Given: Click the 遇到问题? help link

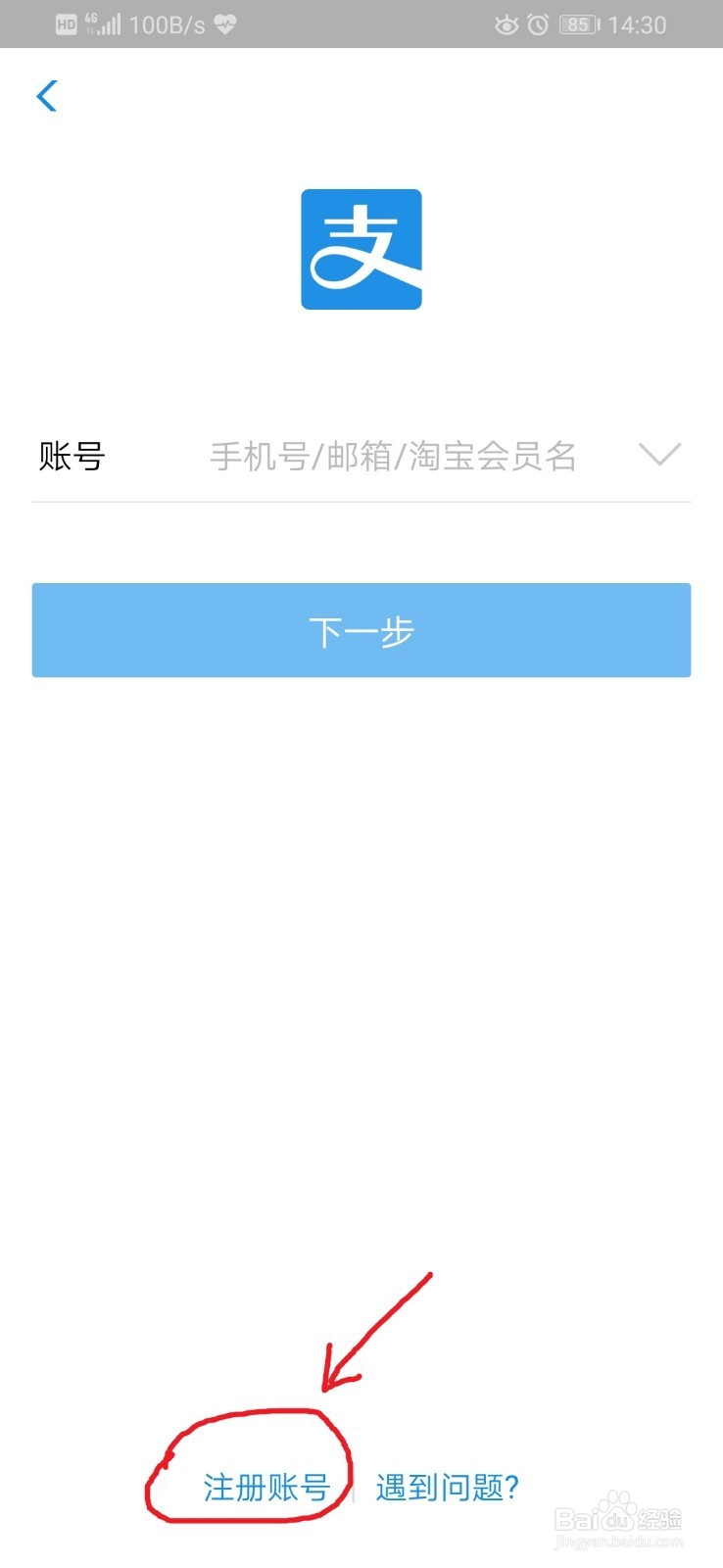Looking at the screenshot, I should coord(447,1487).
